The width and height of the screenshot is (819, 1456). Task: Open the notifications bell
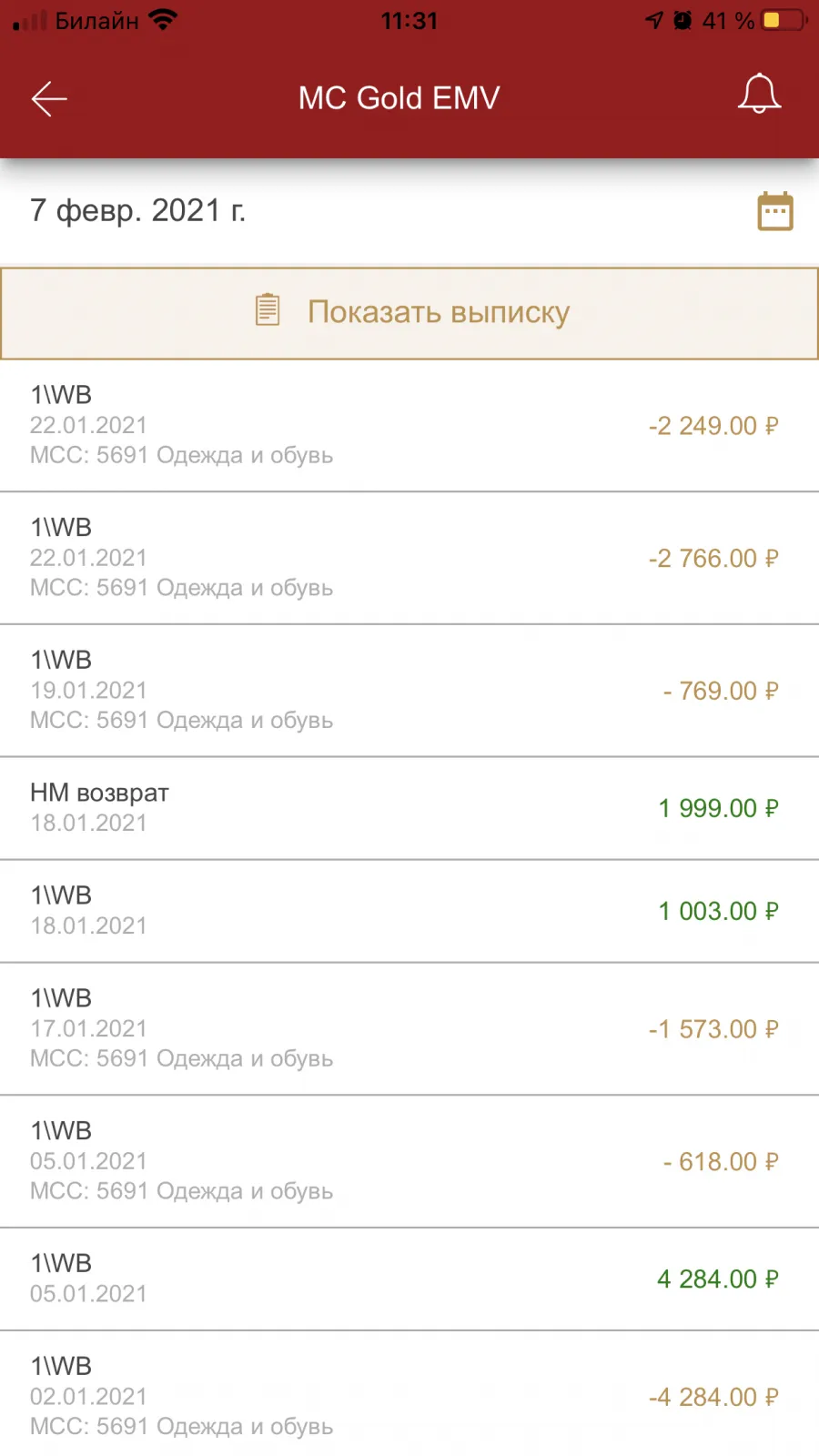(759, 95)
